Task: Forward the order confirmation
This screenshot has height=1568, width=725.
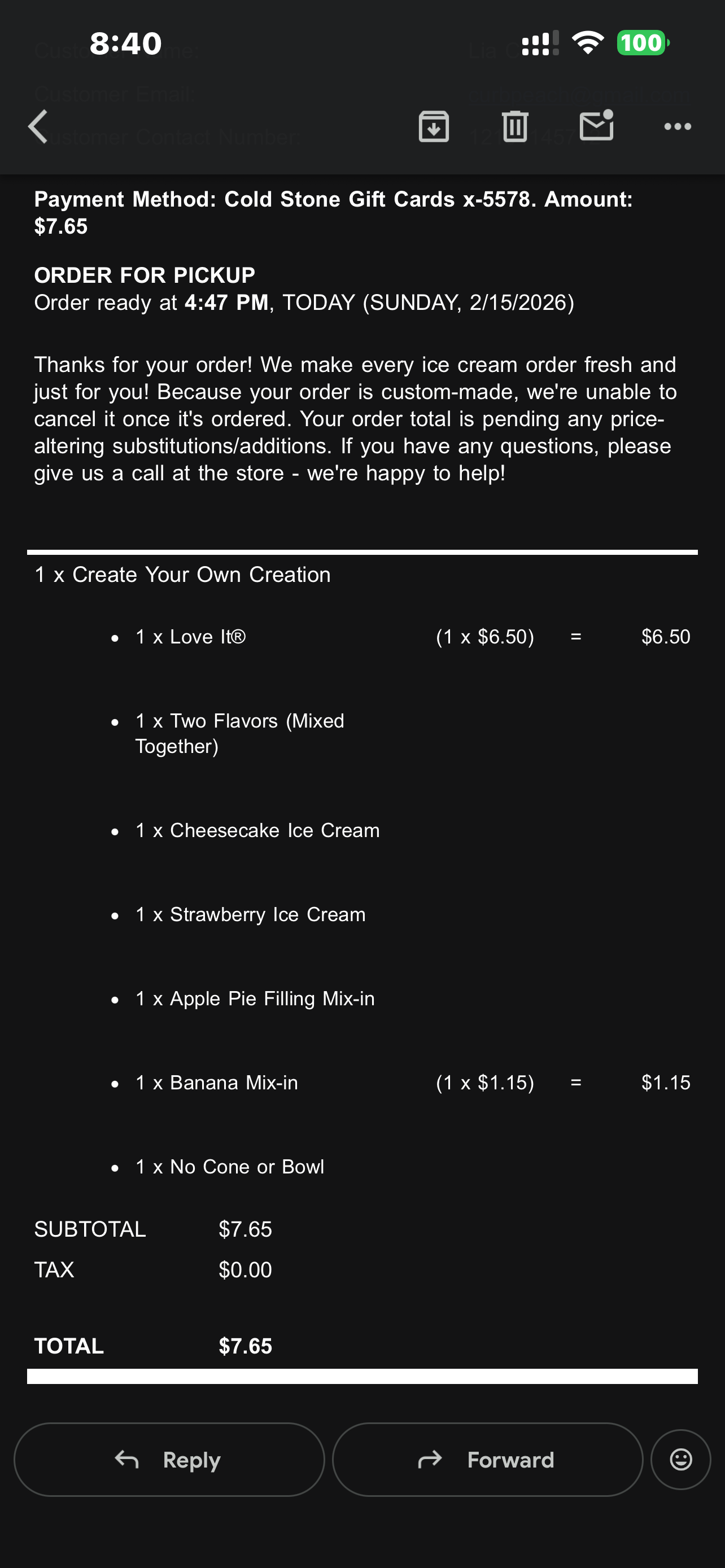Action: pos(487,1460)
